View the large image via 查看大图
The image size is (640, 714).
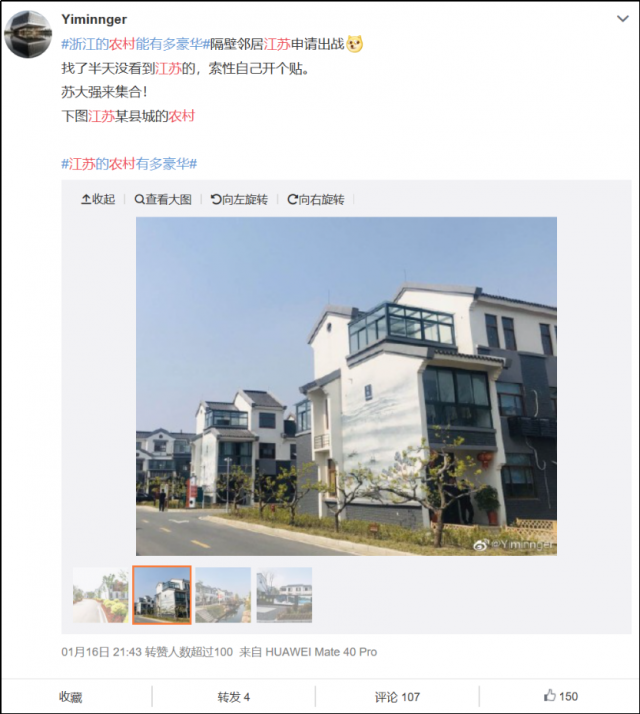(163, 199)
